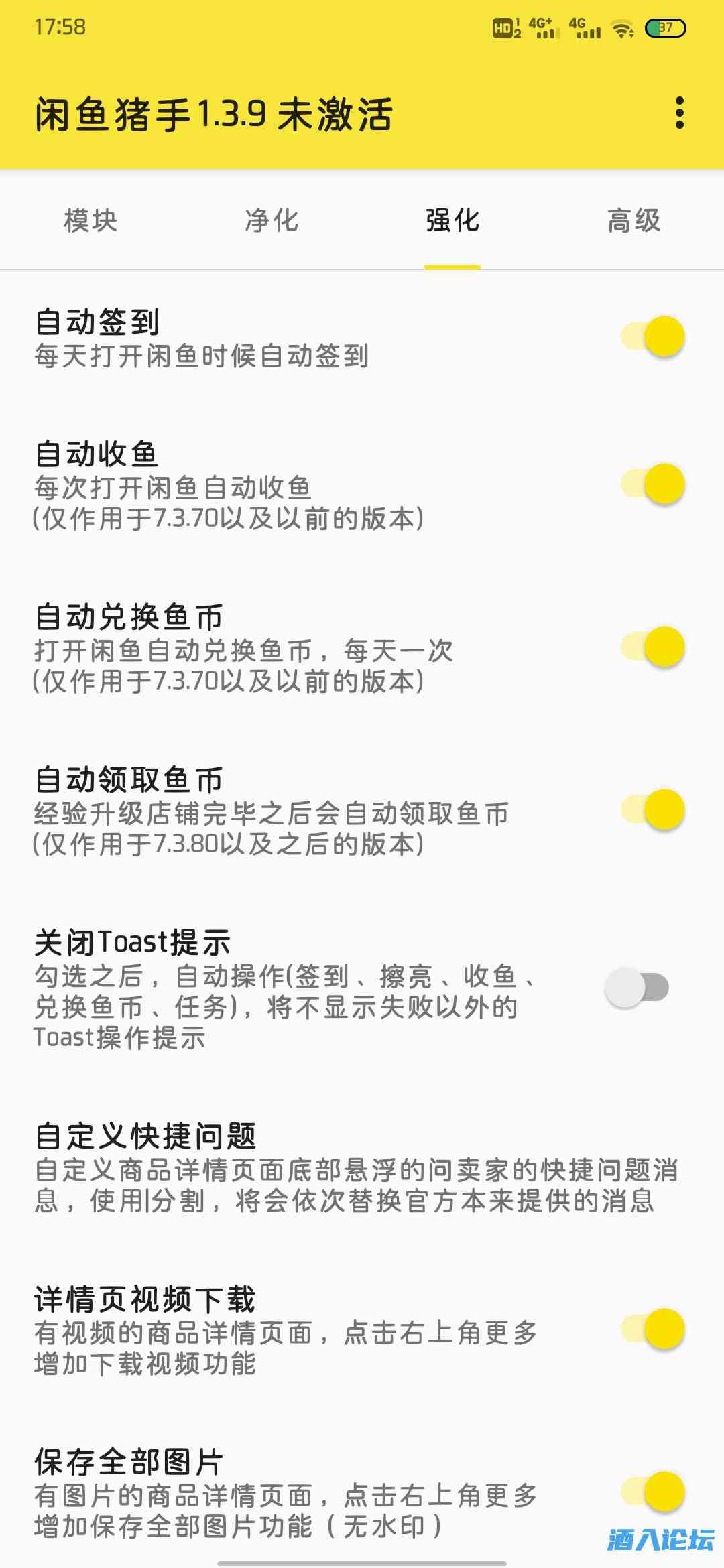Switch to the 高级 tab

[x=633, y=221]
